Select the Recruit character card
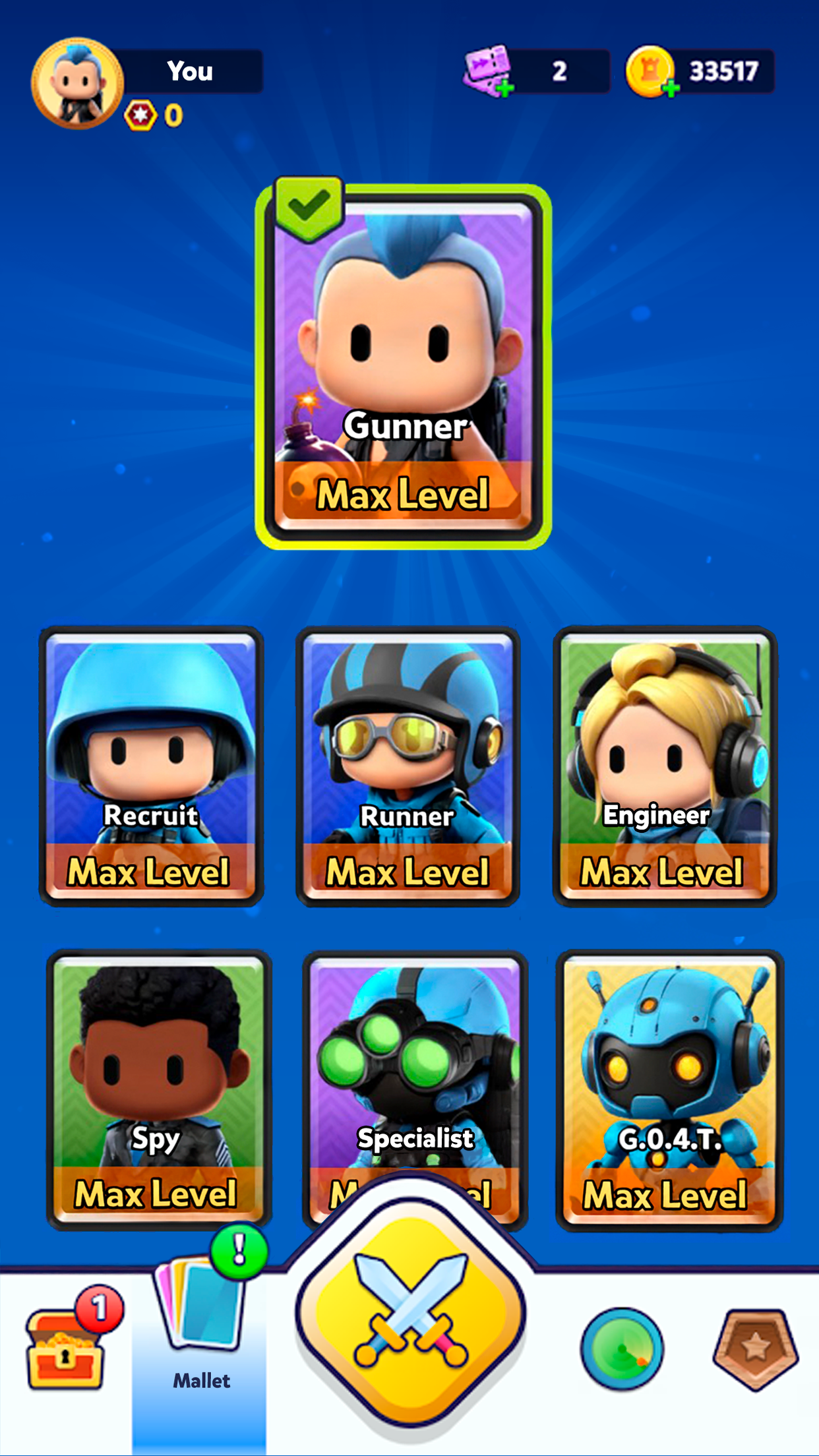 pos(152,766)
